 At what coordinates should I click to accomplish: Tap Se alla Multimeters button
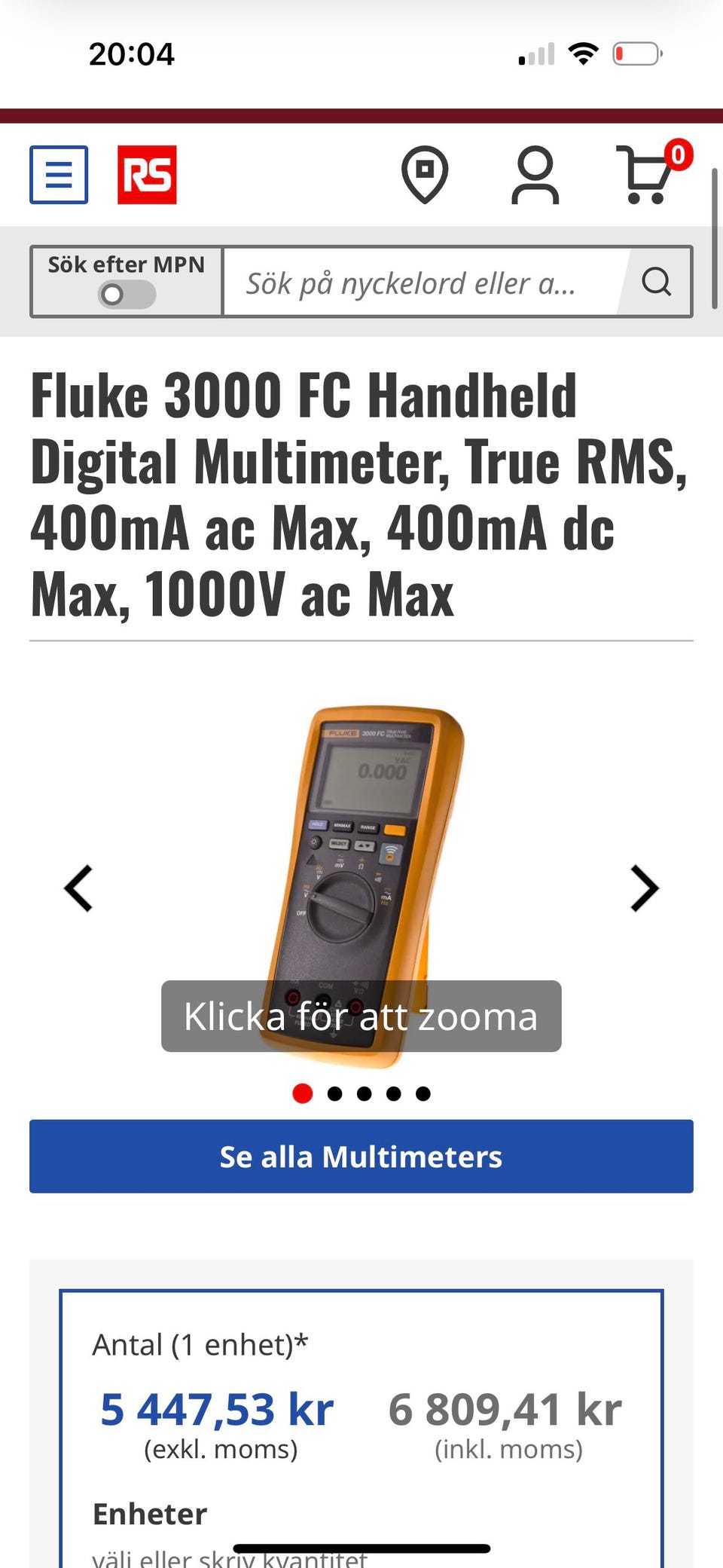tap(361, 1156)
